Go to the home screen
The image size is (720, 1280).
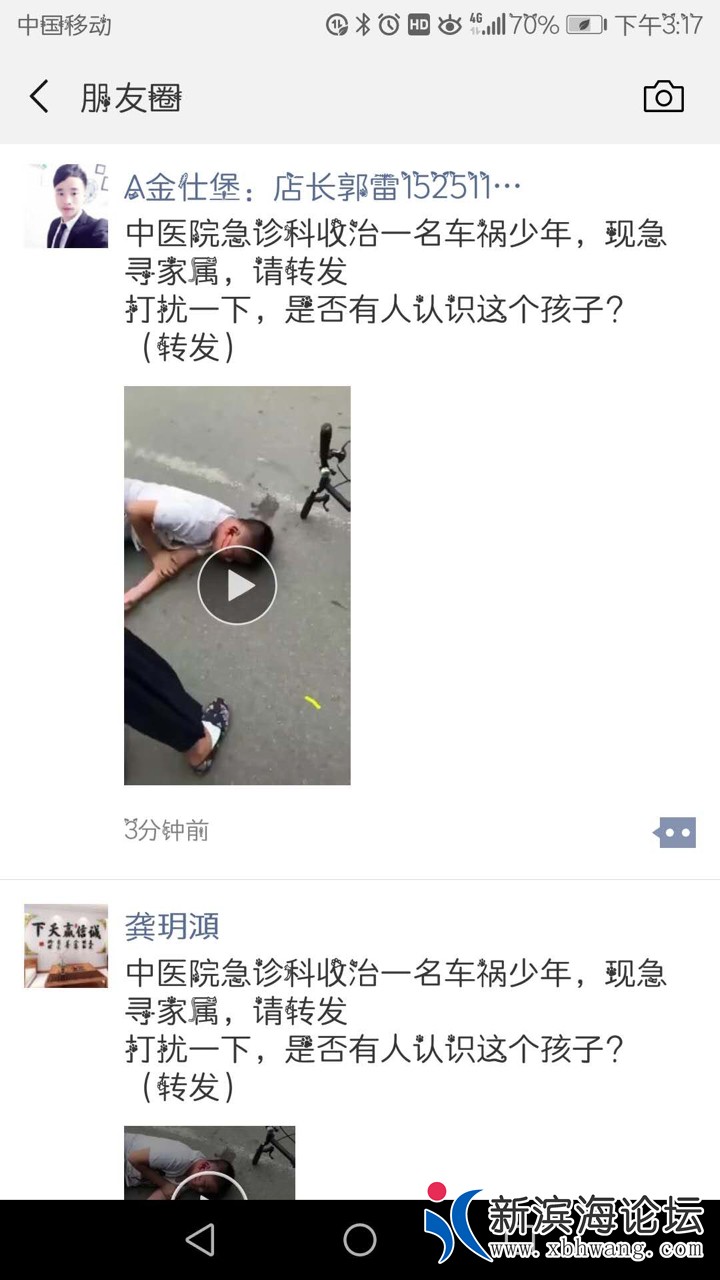point(360,1240)
